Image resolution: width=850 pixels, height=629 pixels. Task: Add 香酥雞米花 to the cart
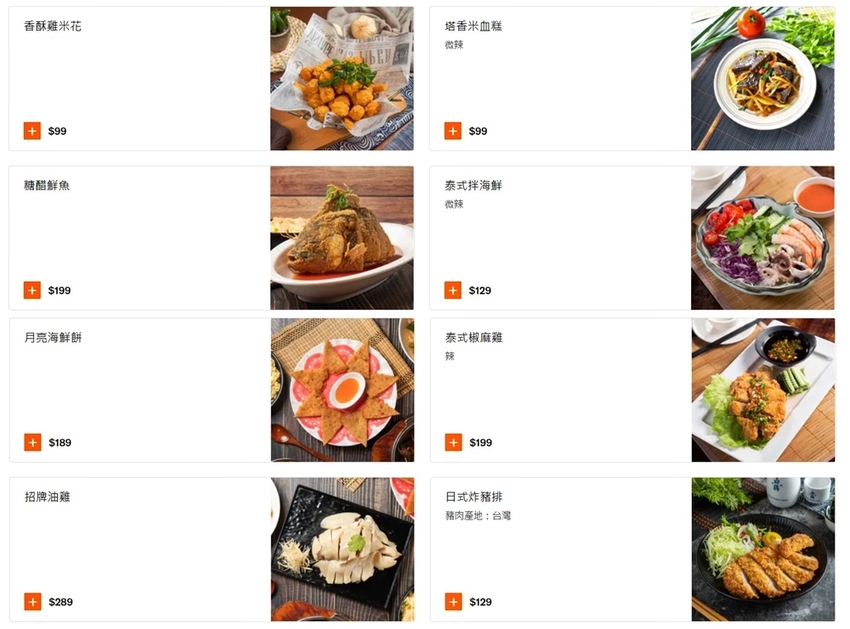coord(32,131)
